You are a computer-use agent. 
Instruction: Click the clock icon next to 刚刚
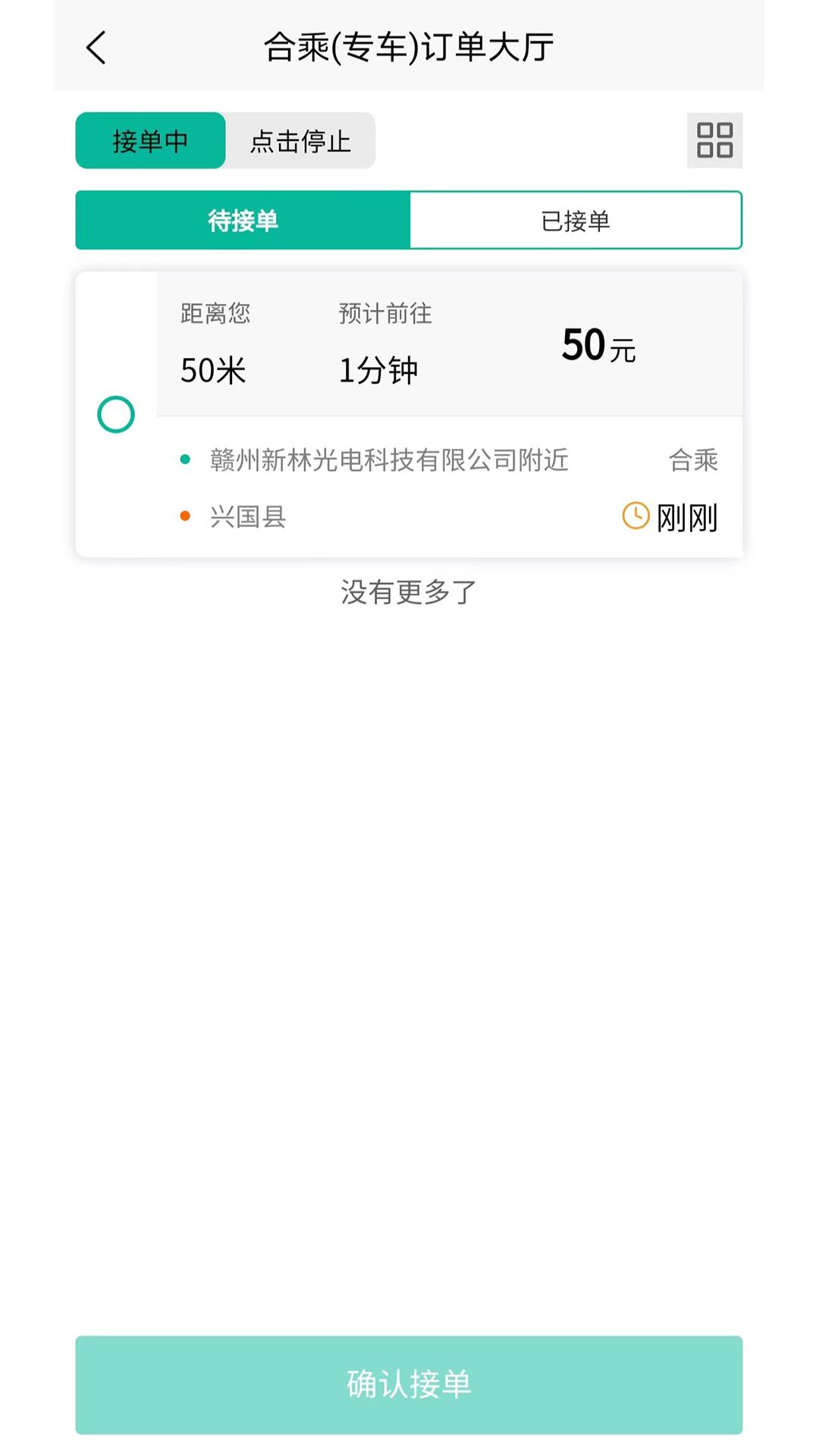point(634,516)
